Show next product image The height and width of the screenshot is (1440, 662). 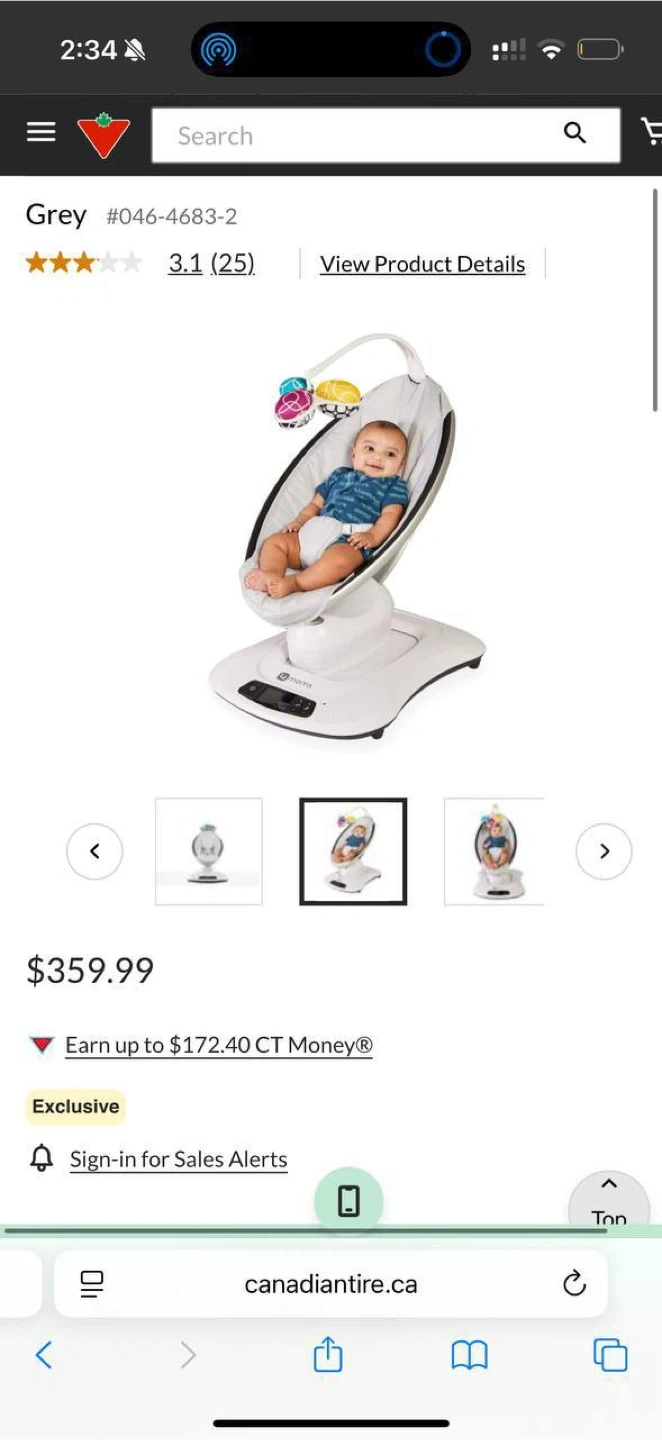point(604,851)
